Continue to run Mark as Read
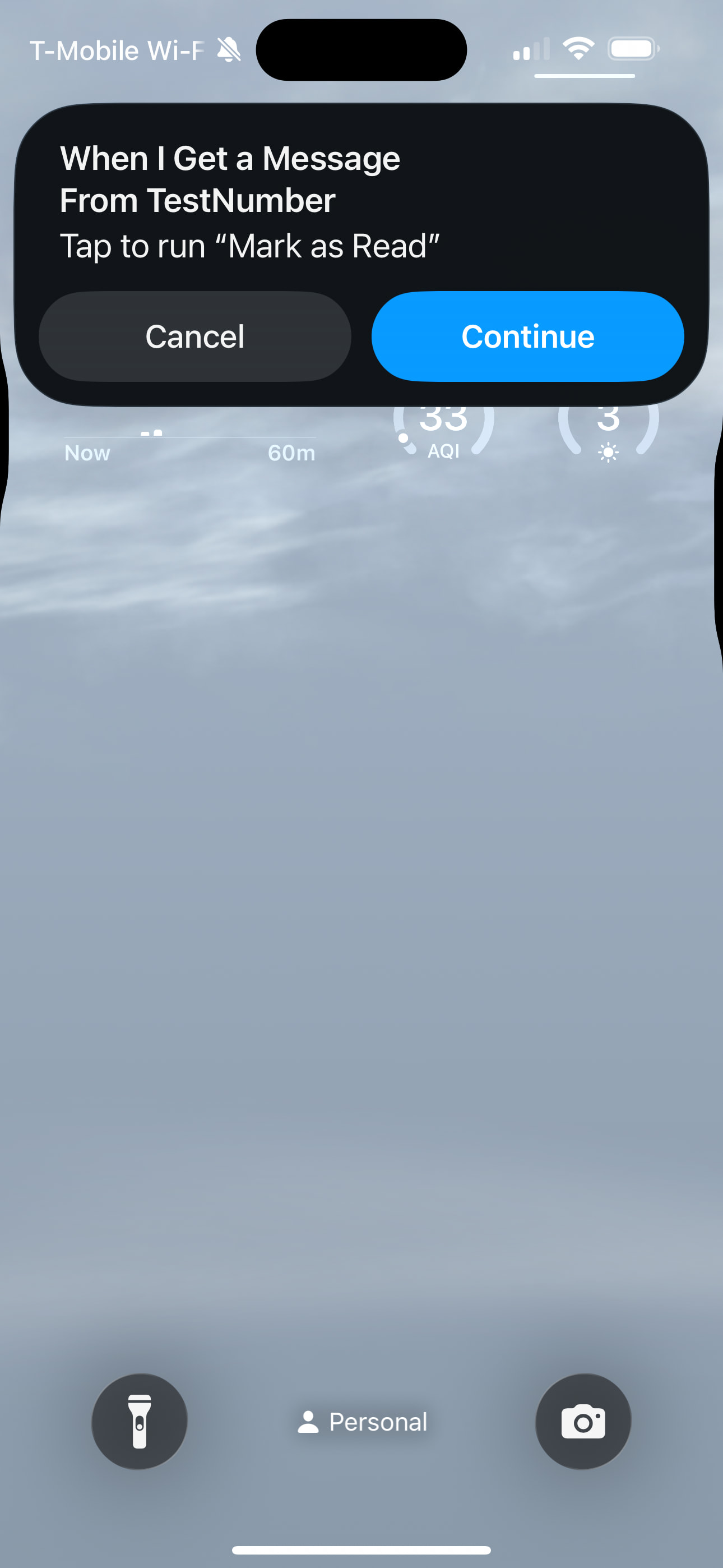The height and width of the screenshot is (1568, 723). pyautogui.click(x=527, y=336)
